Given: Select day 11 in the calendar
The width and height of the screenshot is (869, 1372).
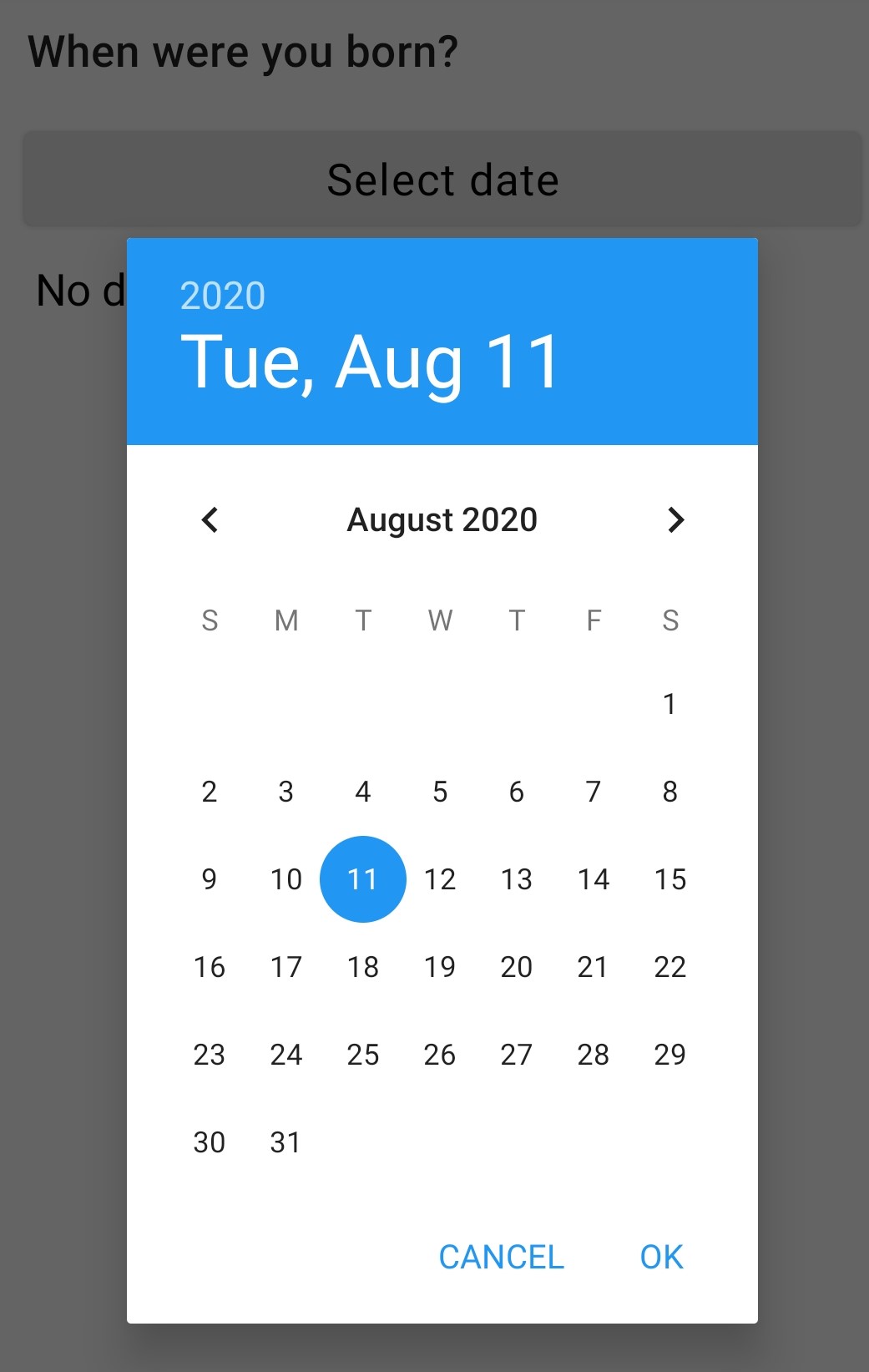Looking at the screenshot, I should click(x=363, y=879).
